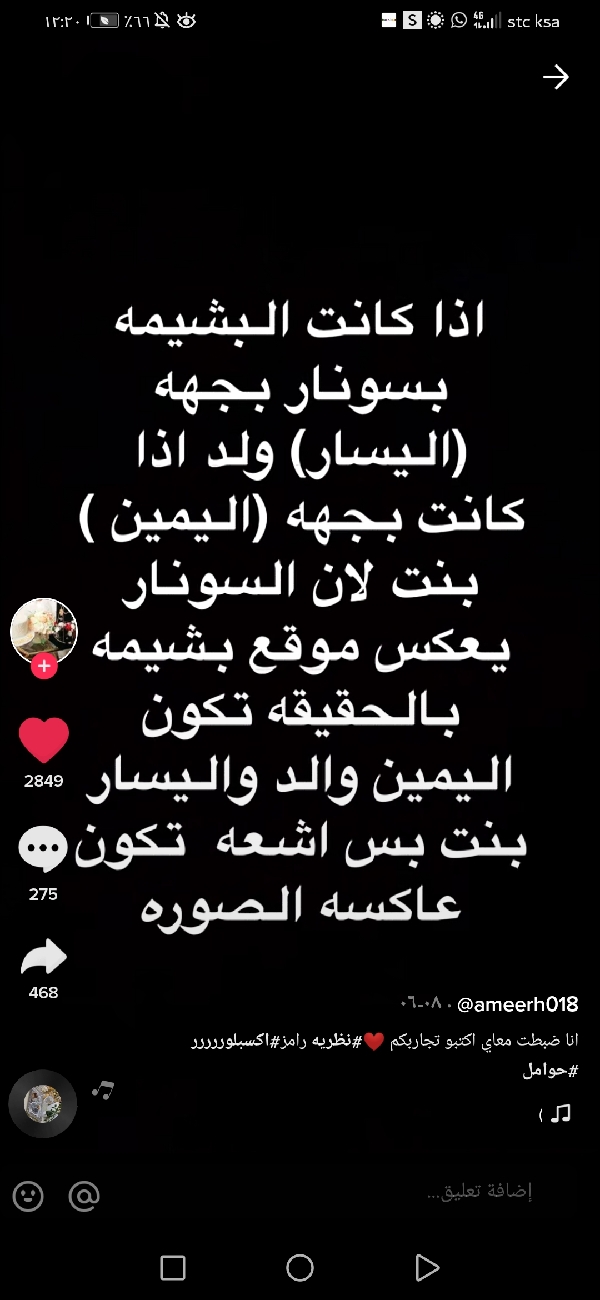
Task: Open the creator's profile picture
Action: pos(43,629)
